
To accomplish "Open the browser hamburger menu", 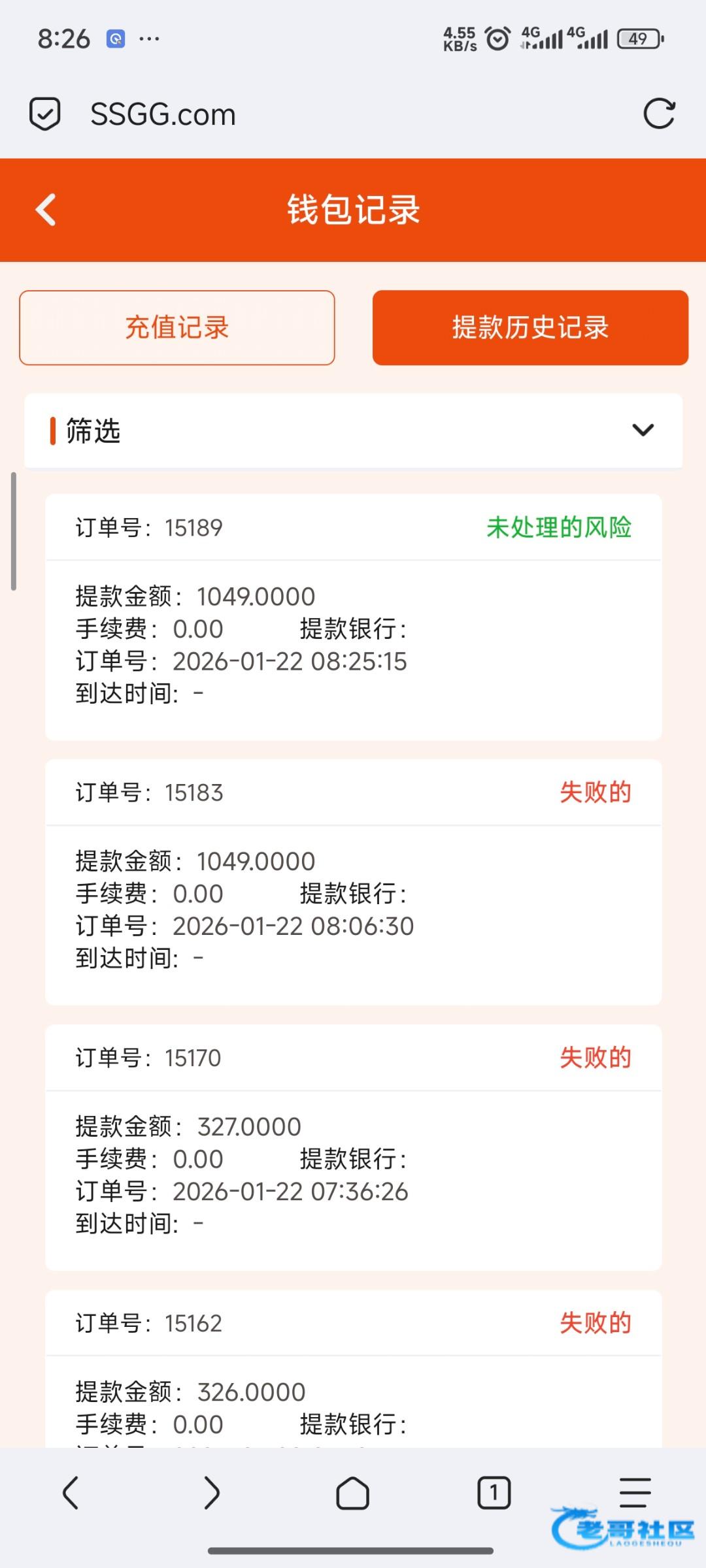I will click(635, 1493).
